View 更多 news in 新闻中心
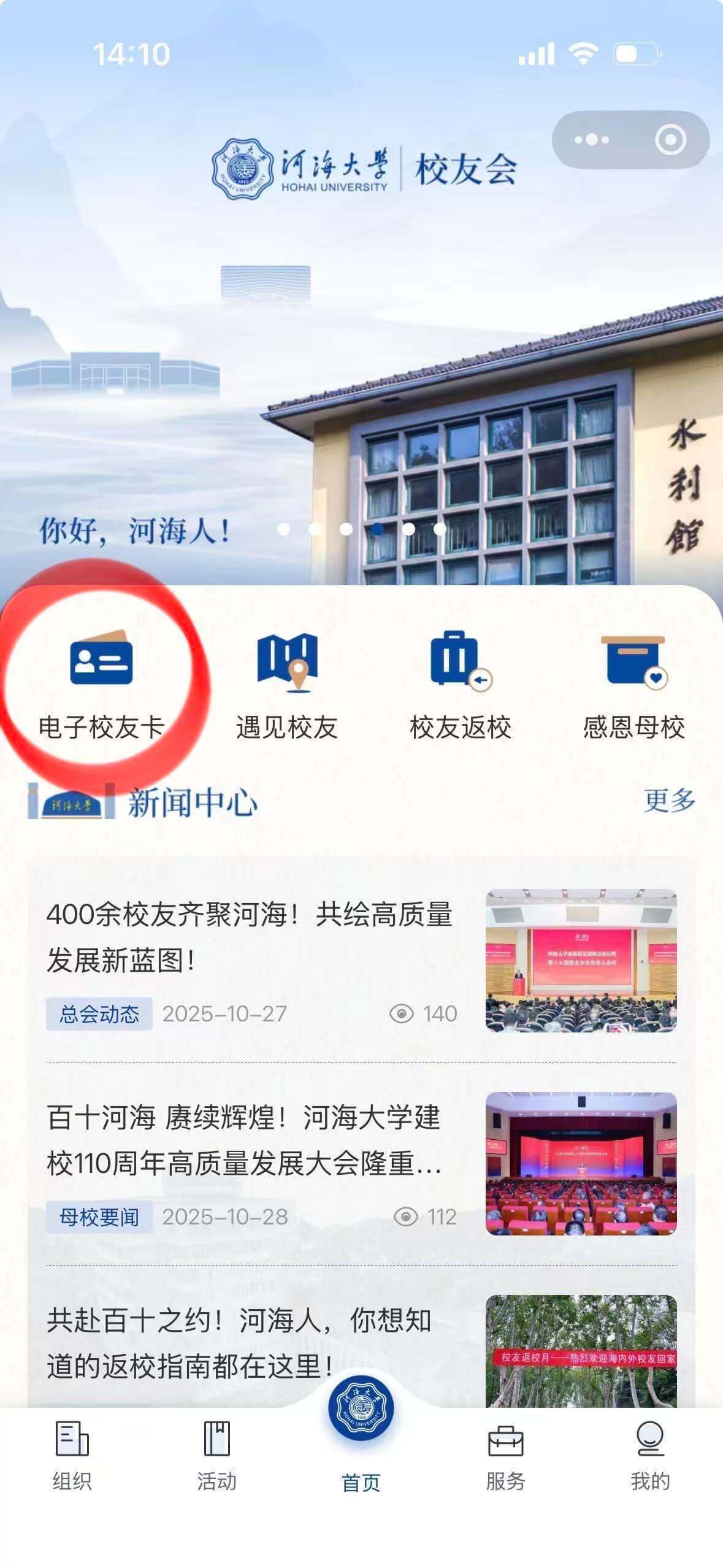Image resolution: width=723 pixels, height=1568 pixels. point(669,800)
